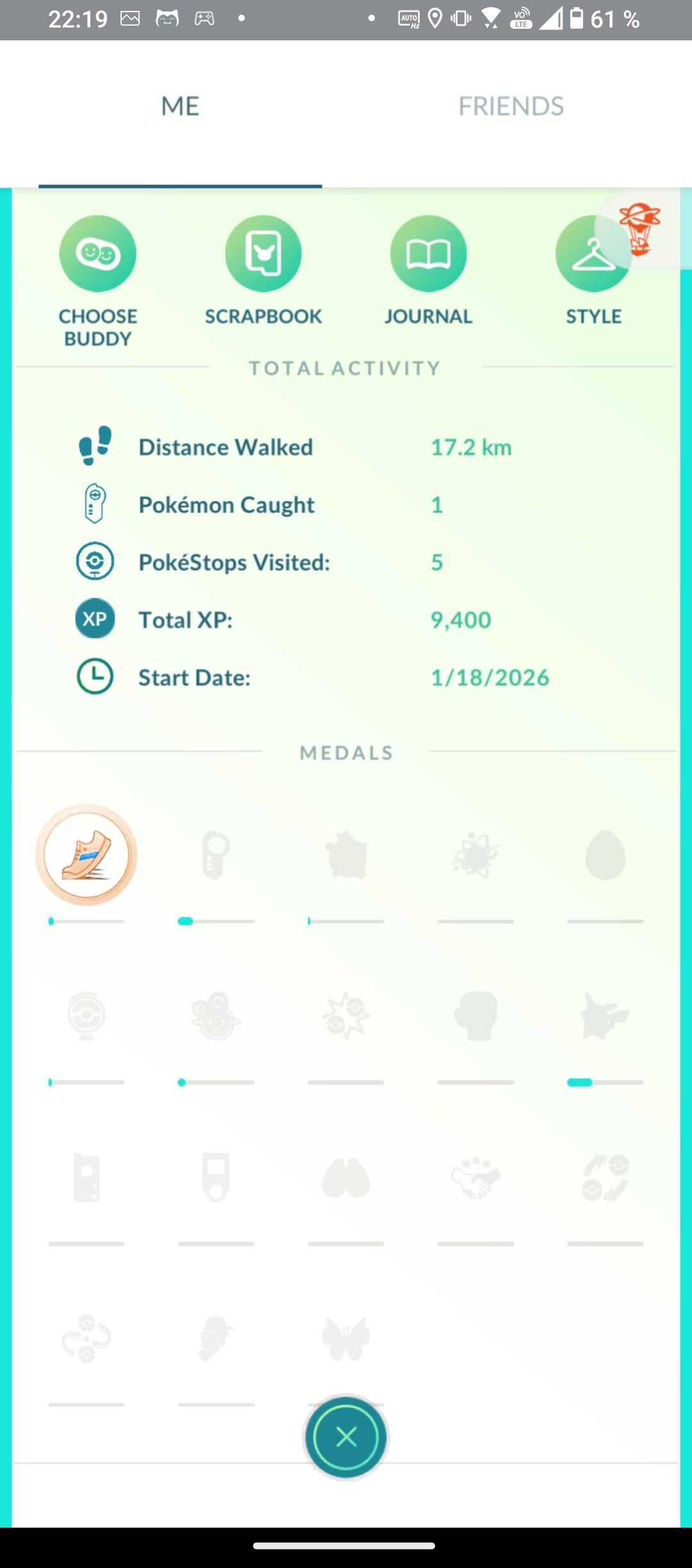Viewport: 692px width, 1568px height.
Task: Select the Me tab
Action: tap(180, 106)
